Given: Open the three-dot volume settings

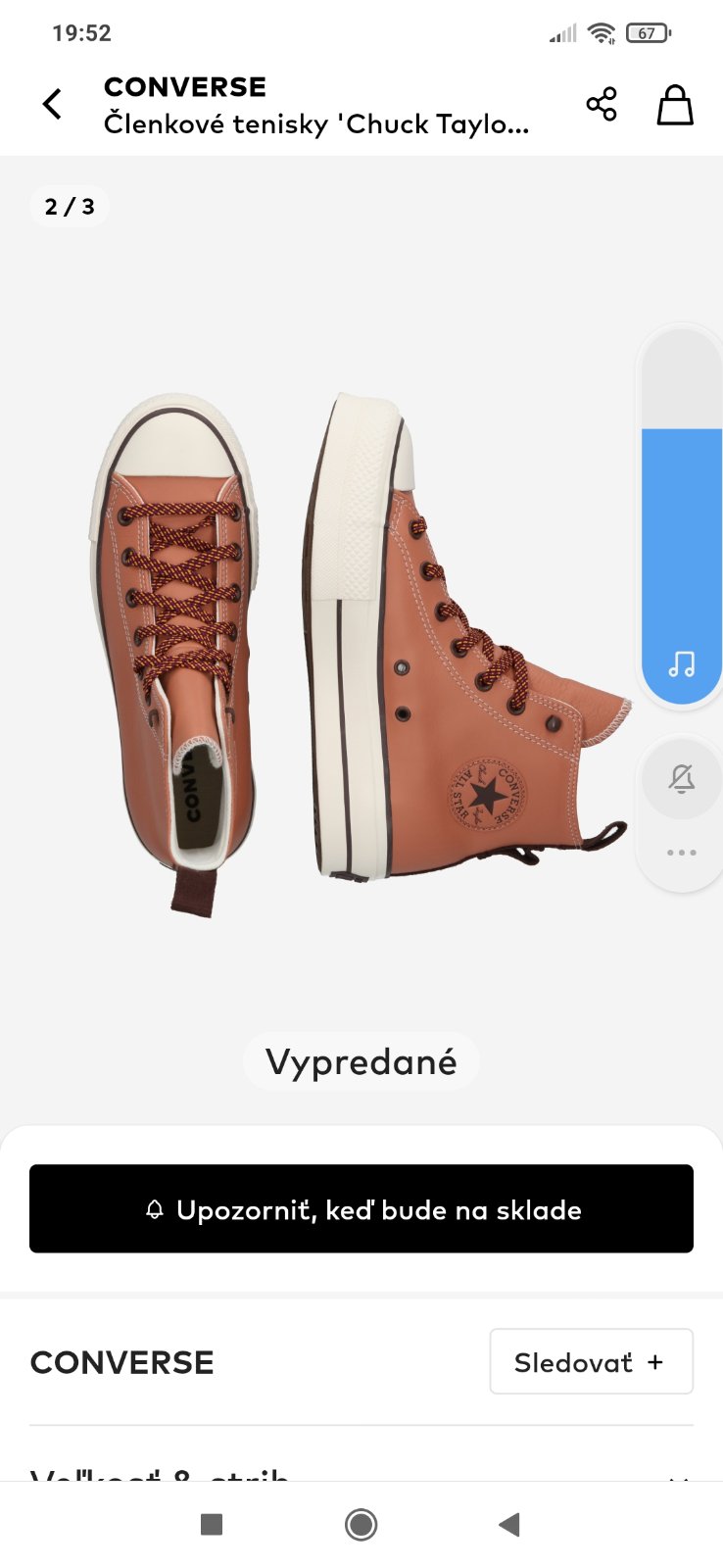Looking at the screenshot, I should pos(681,853).
